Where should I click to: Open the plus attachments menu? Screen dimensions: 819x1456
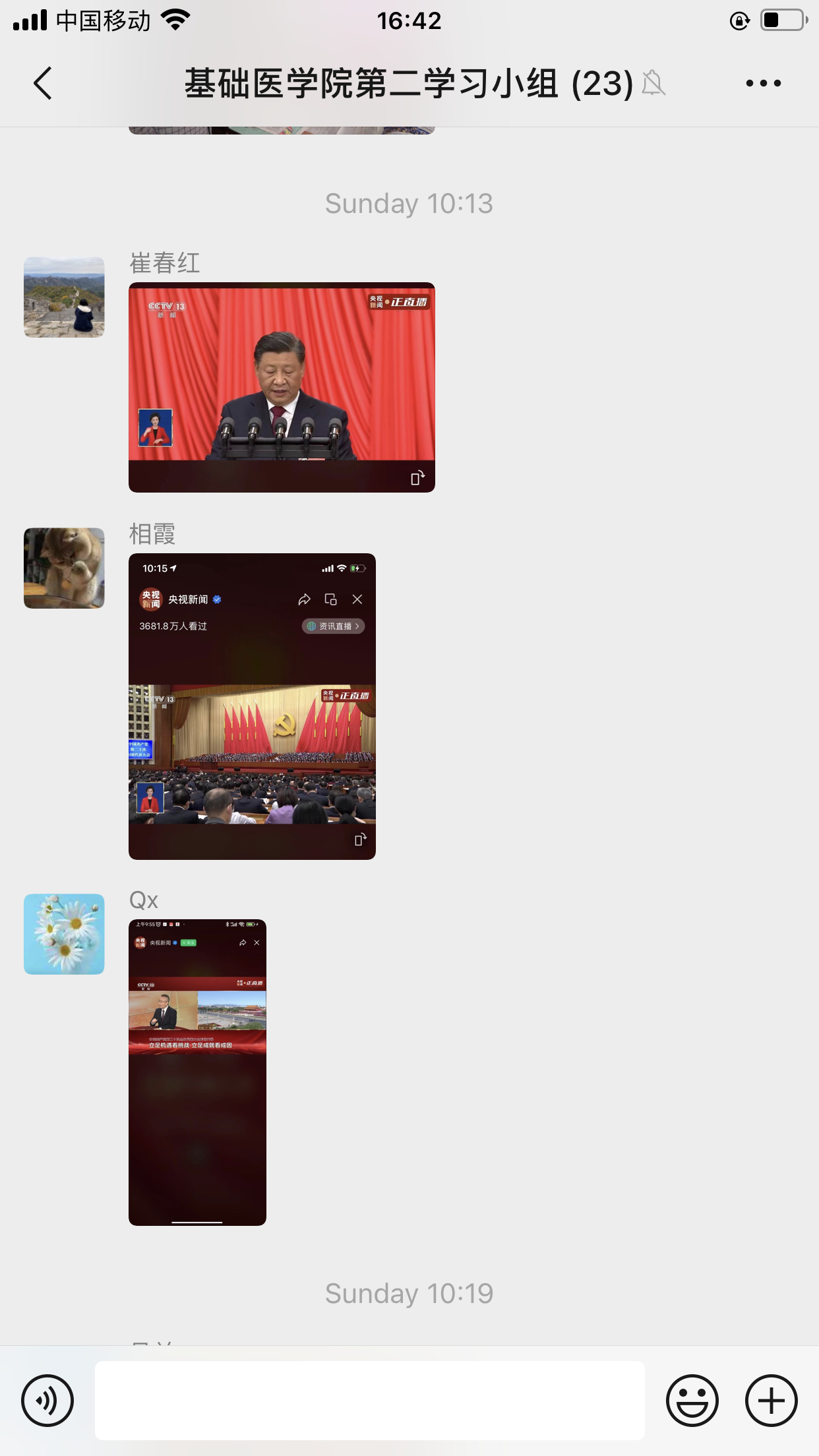pos(771,1401)
